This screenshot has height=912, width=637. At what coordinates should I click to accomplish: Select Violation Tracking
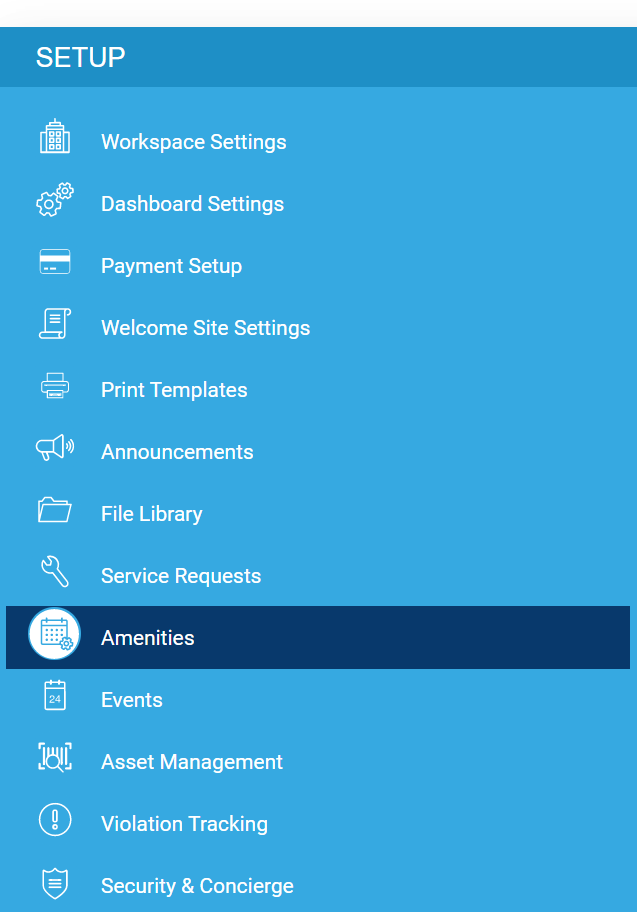click(x=184, y=824)
